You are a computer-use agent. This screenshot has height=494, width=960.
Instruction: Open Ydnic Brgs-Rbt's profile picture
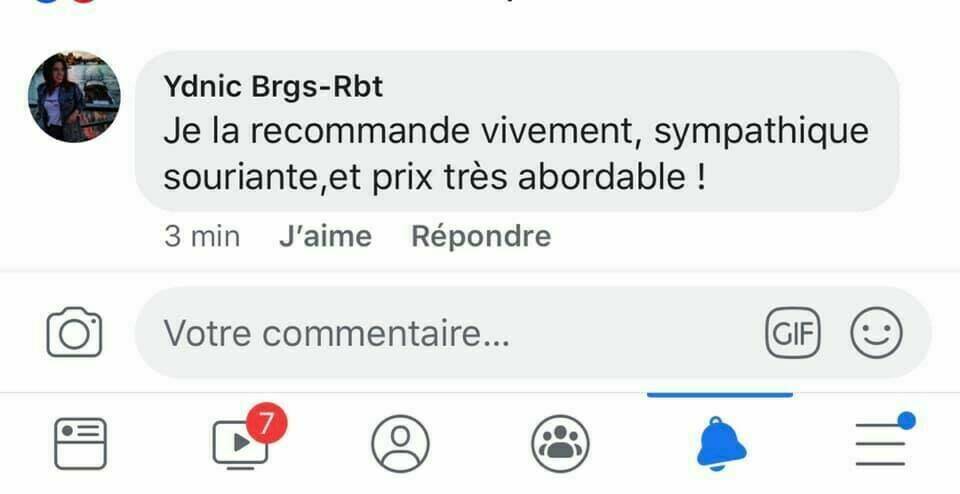[x=75, y=97]
